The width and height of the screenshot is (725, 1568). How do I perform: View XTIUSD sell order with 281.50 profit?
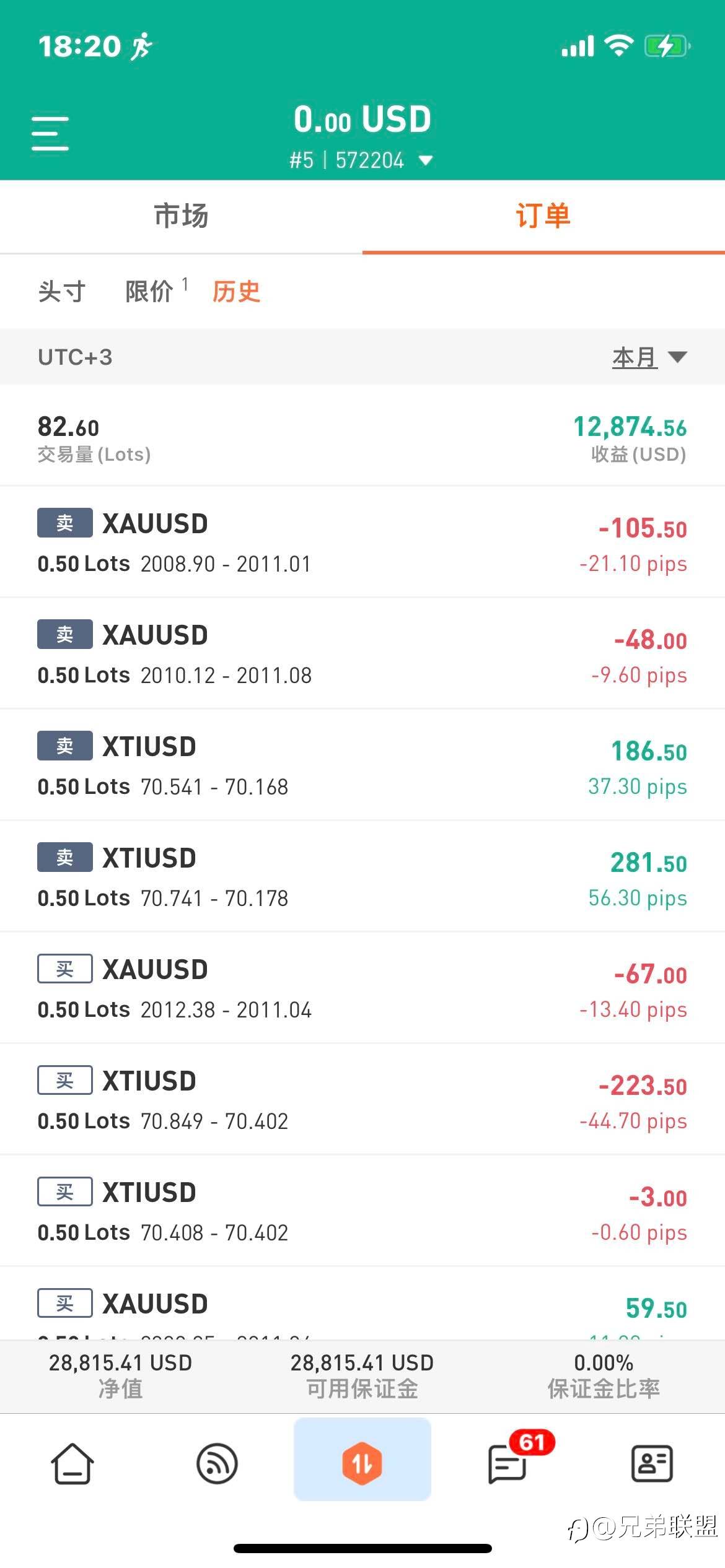362,877
